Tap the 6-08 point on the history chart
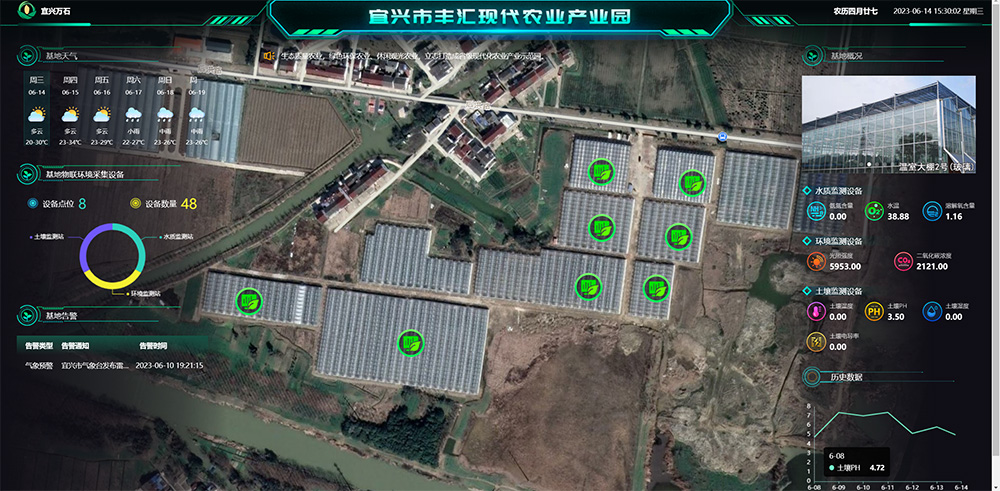Viewport: 1000px width, 491px height. pos(816,436)
